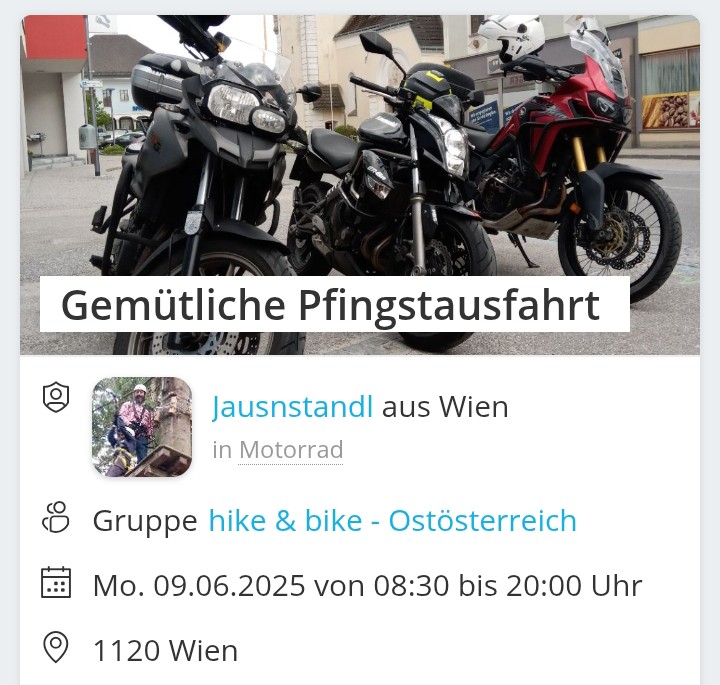Open Jausnstandl's profile picture
The height and width of the screenshot is (685, 720).
coord(142,427)
